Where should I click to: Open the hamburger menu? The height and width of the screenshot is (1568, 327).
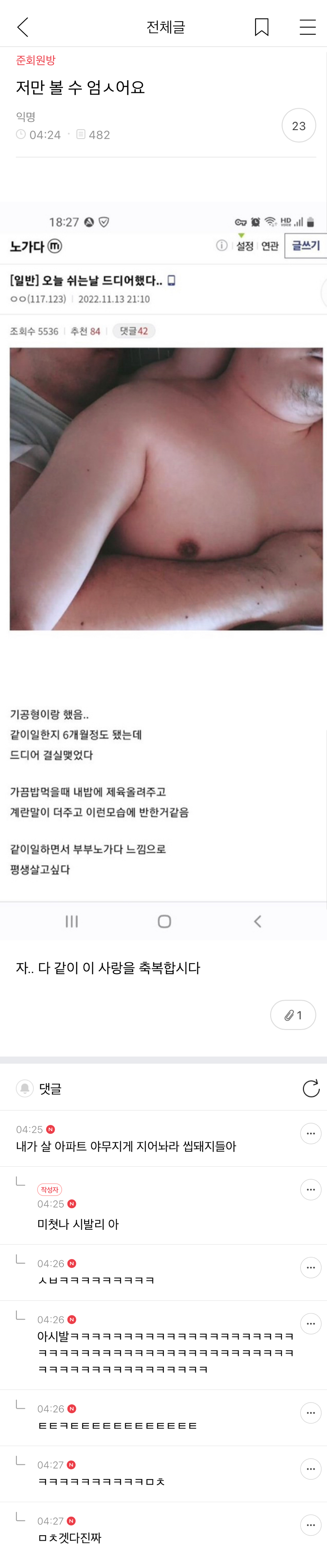click(307, 27)
